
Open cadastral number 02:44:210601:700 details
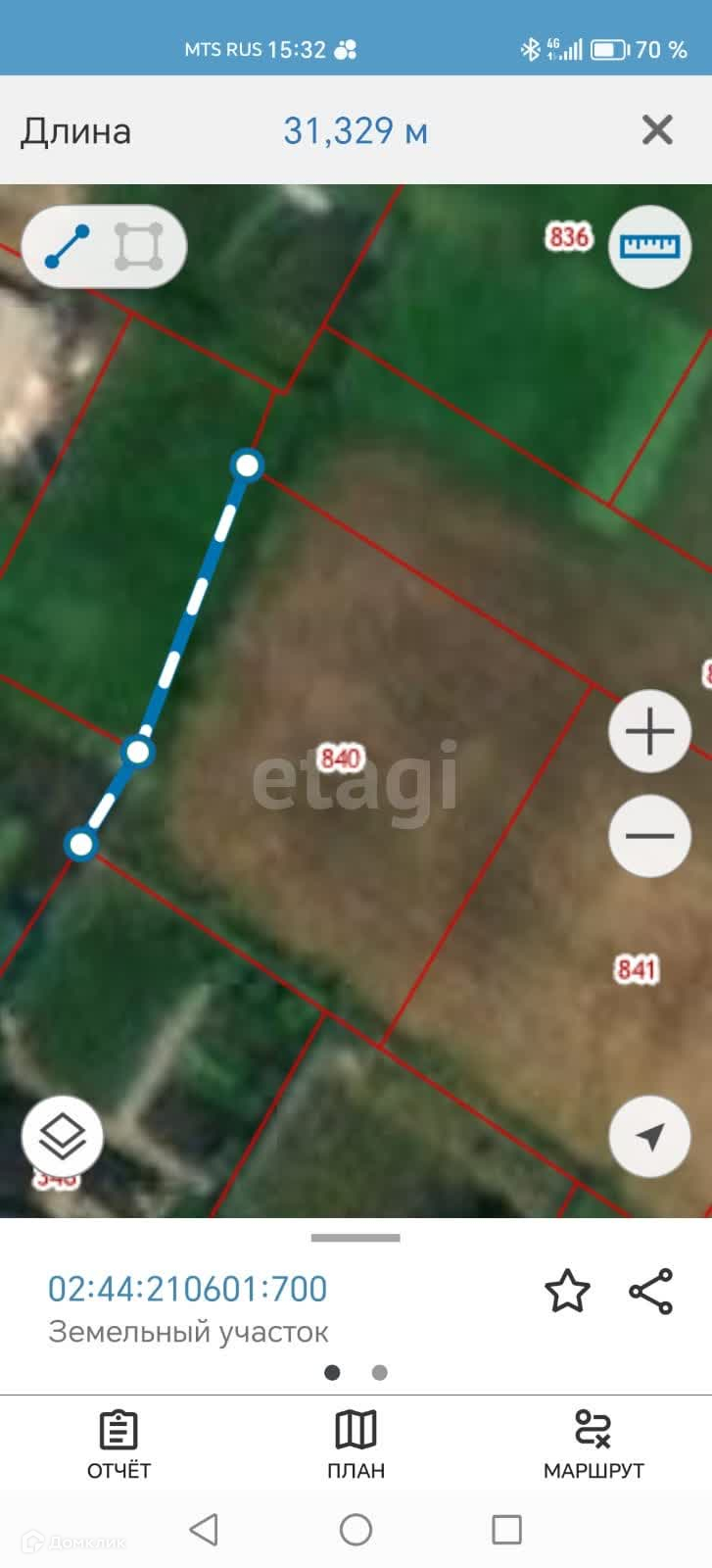tap(188, 1289)
